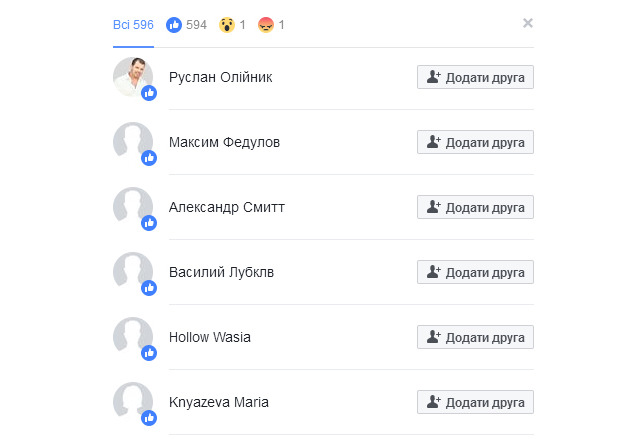Viewport: 640px width, 439px height.
Task: Switch to the Всі 596 tab
Action: coord(133,24)
